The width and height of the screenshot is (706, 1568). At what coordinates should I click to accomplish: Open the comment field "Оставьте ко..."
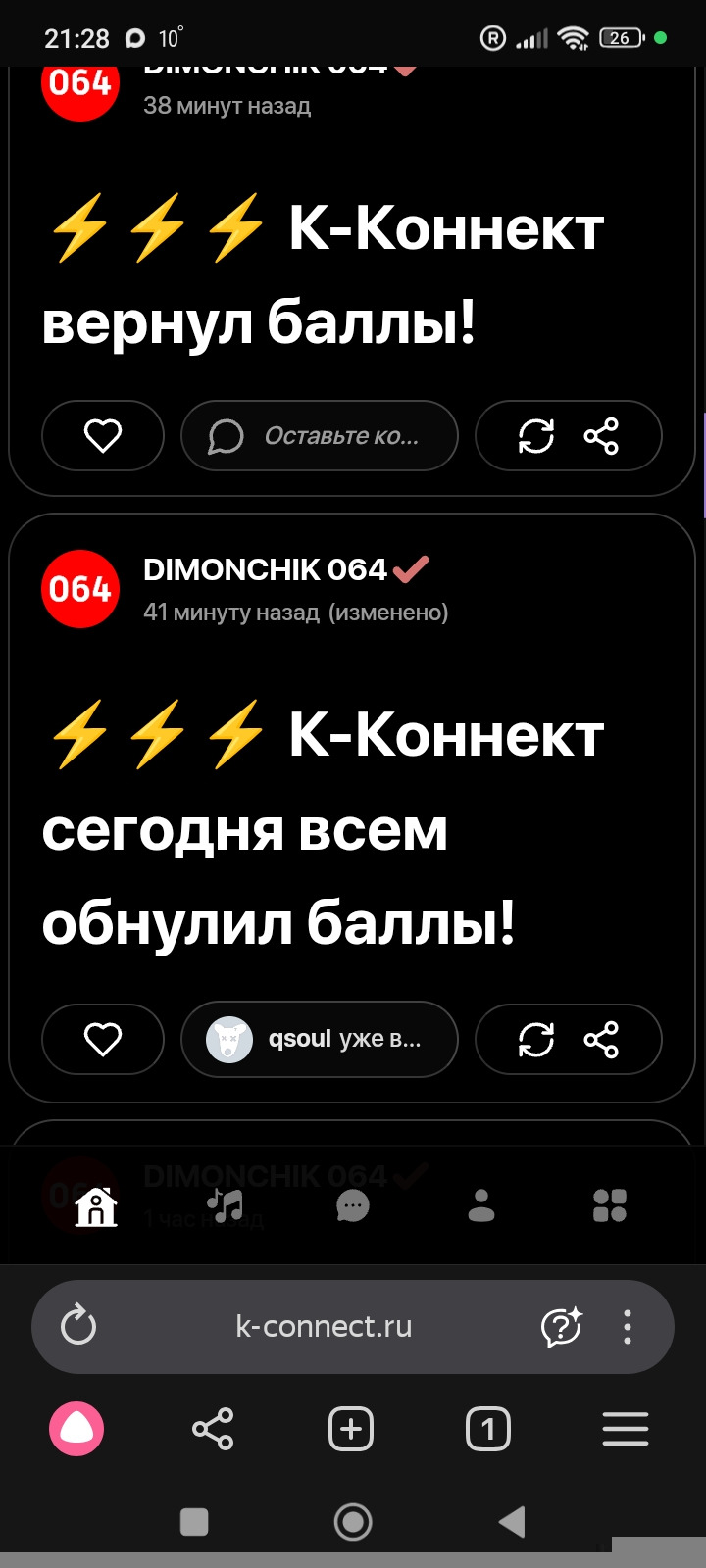tap(320, 436)
